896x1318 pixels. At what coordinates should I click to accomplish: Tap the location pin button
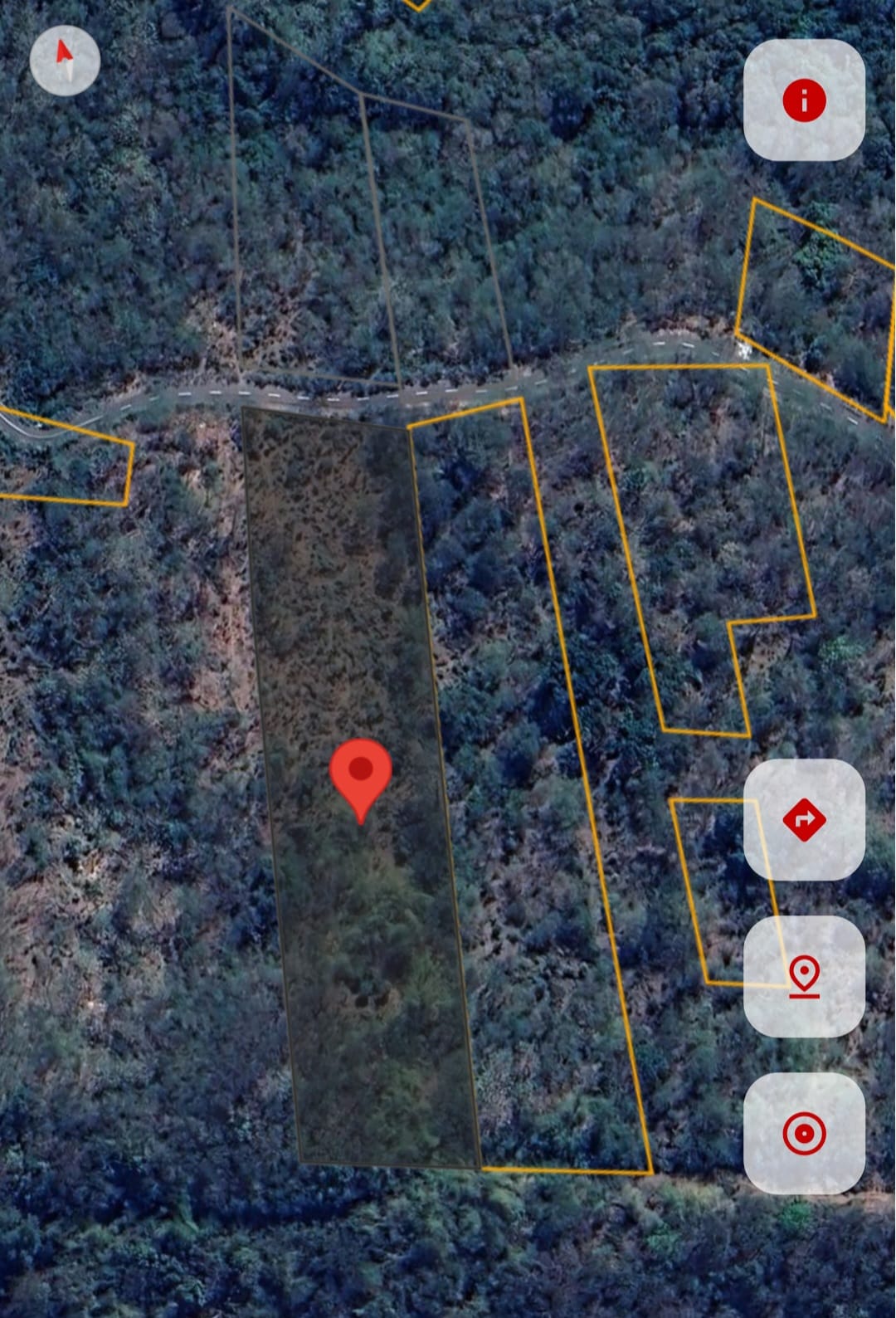804,976
